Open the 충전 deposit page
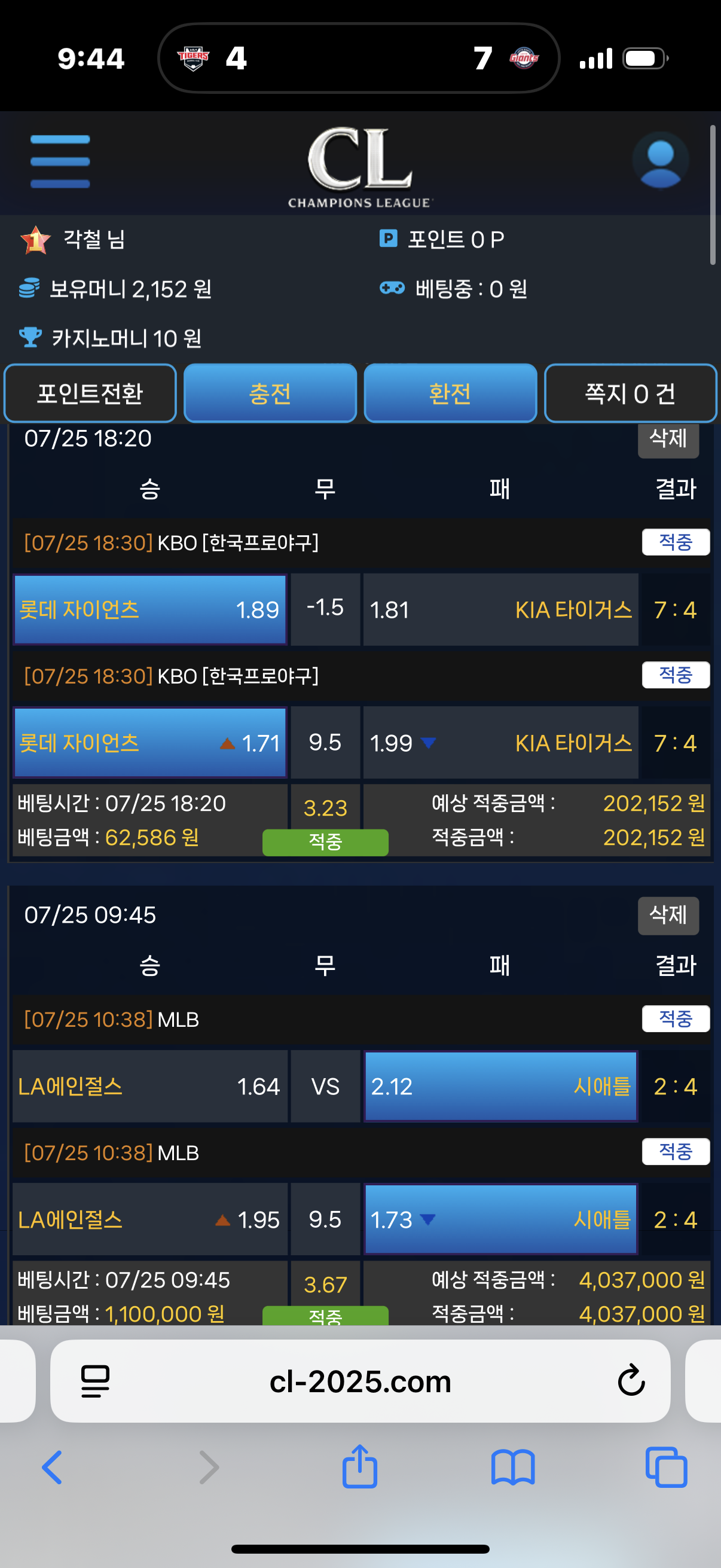Viewport: 721px width, 1568px height. (x=270, y=393)
